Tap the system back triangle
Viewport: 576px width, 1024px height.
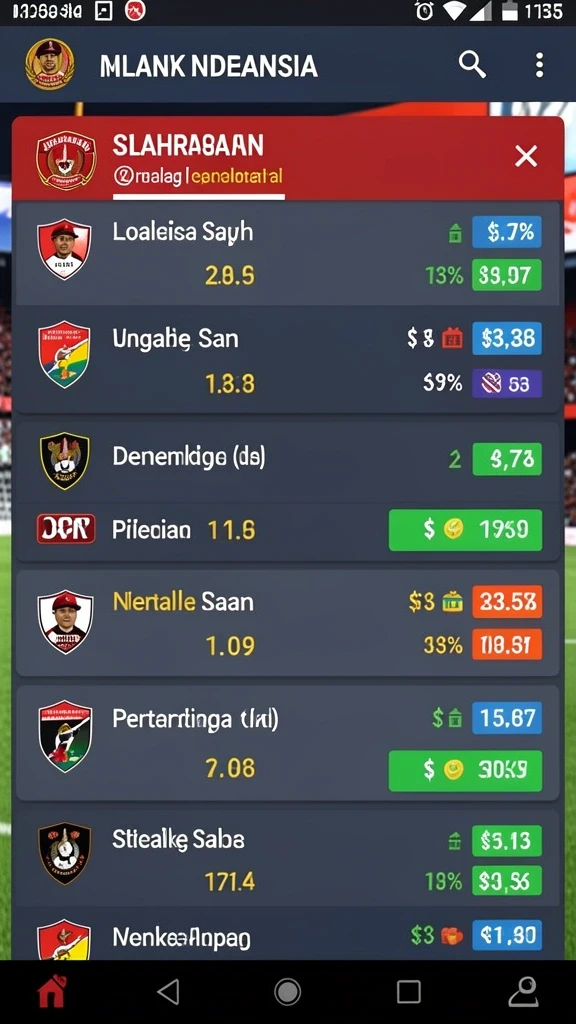(168, 992)
